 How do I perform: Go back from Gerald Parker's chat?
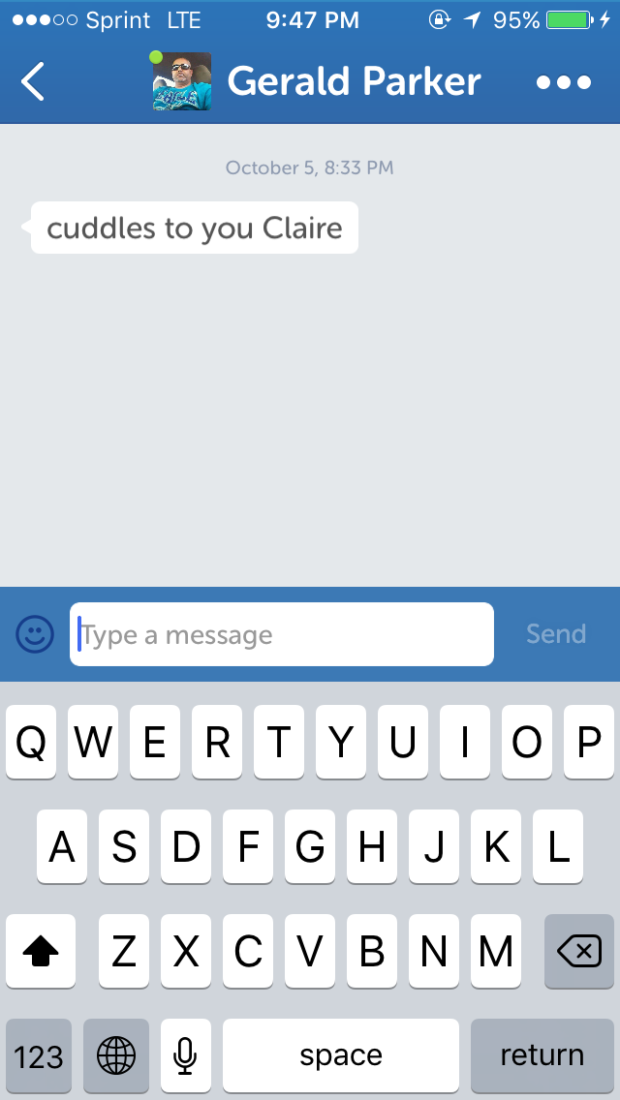coord(33,81)
